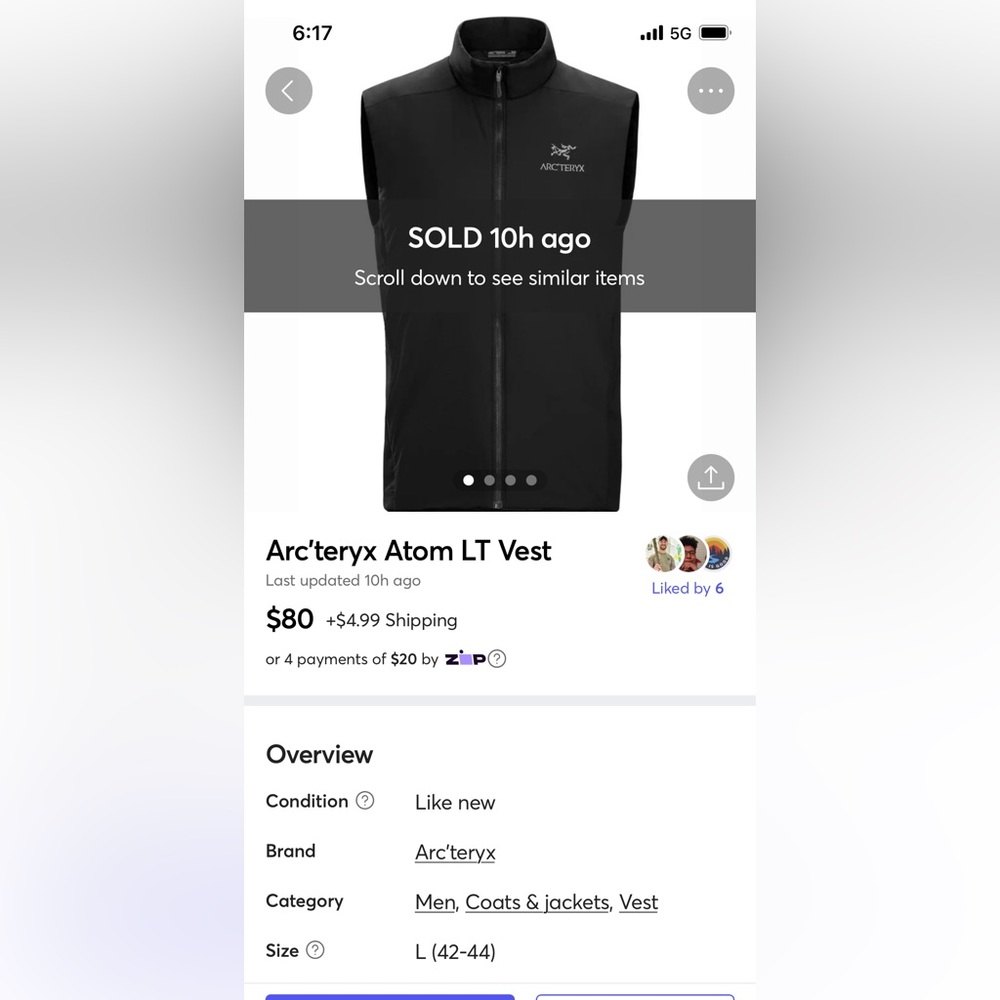1000x1000 pixels.
Task: Show Size help info
Action: coord(315,951)
